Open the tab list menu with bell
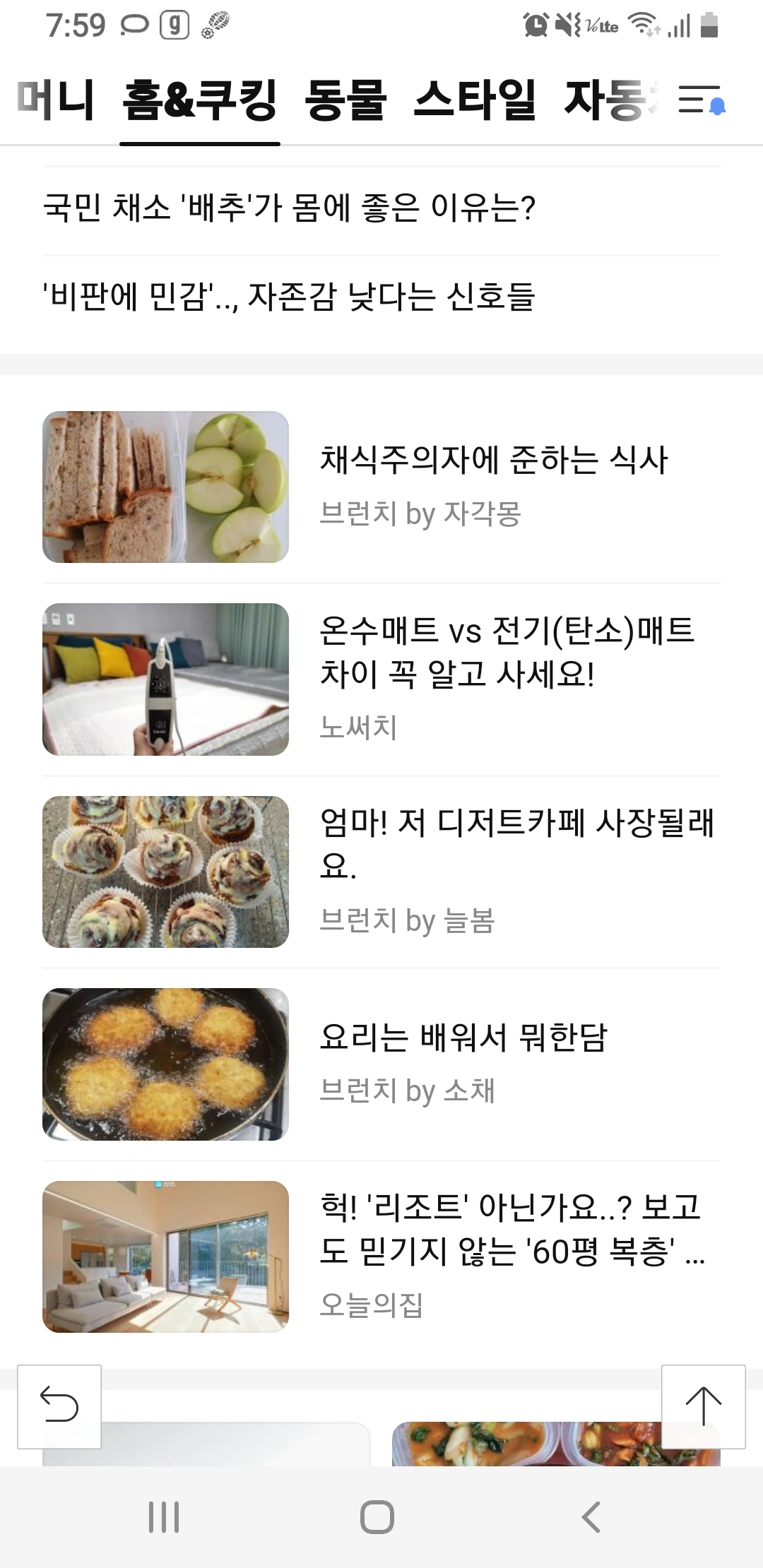Screen dimensions: 763x1568 [x=702, y=99]
